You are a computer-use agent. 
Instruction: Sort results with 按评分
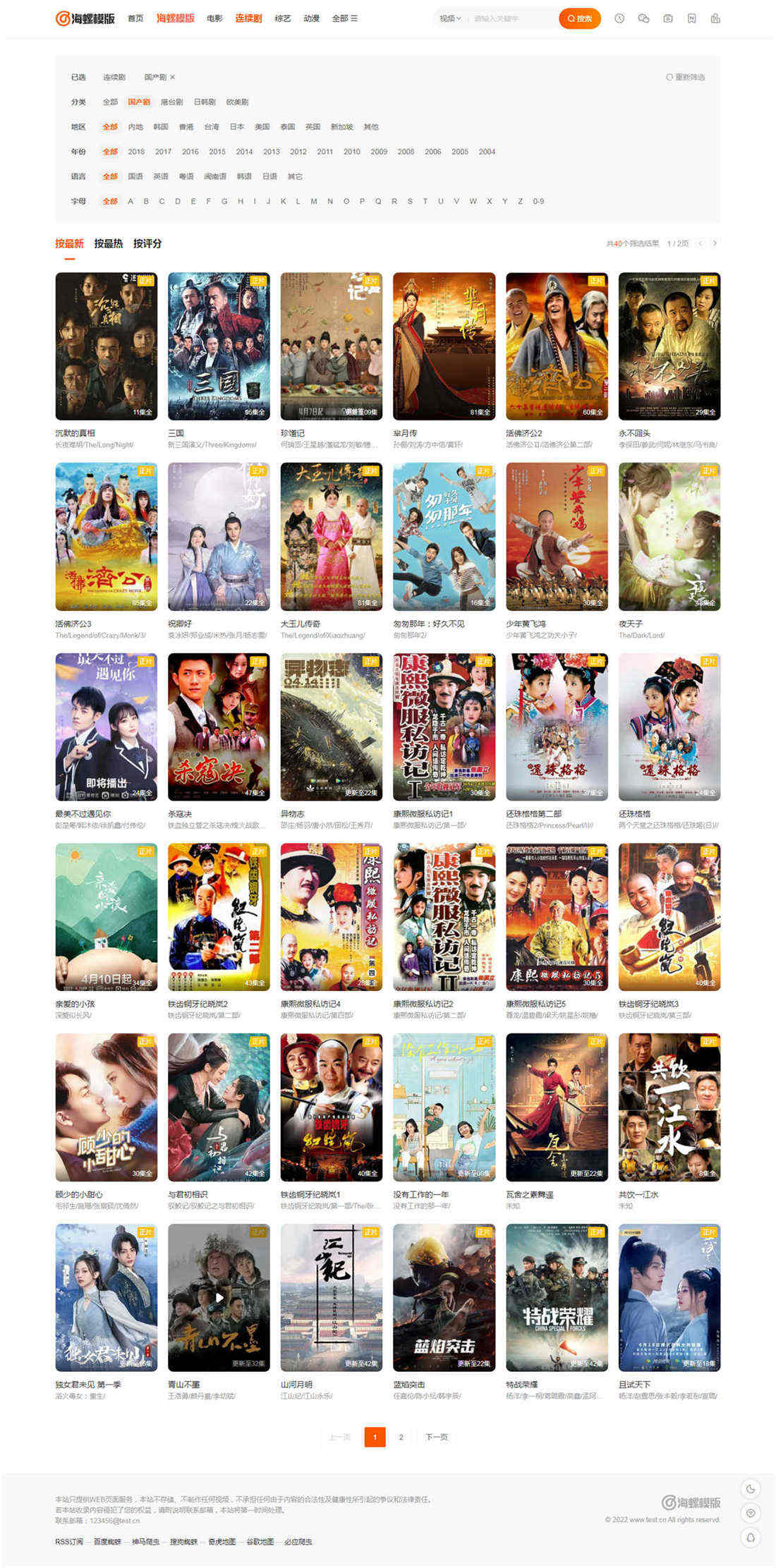point(147,243)
